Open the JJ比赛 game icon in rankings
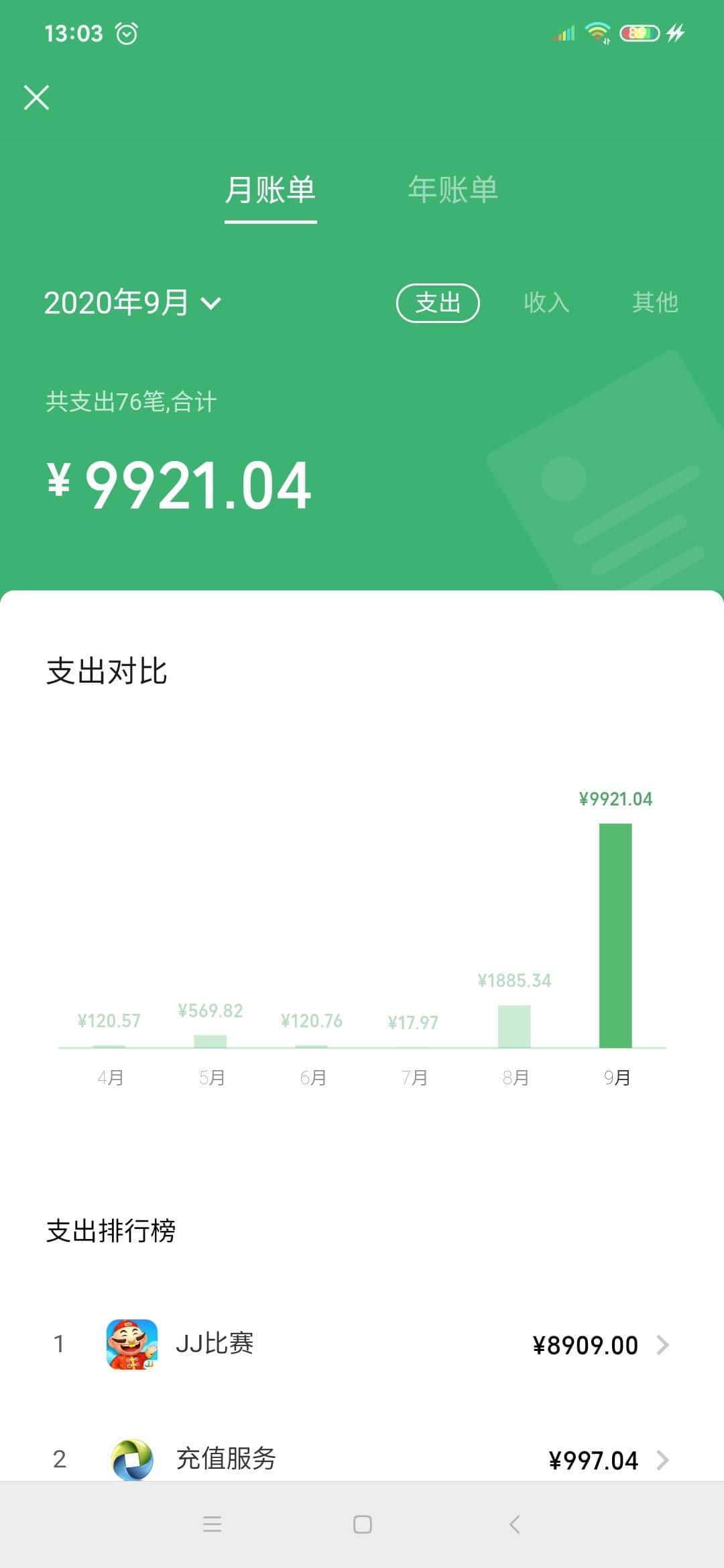This screenshot has height=1568, width=724. click(132, 1344)
